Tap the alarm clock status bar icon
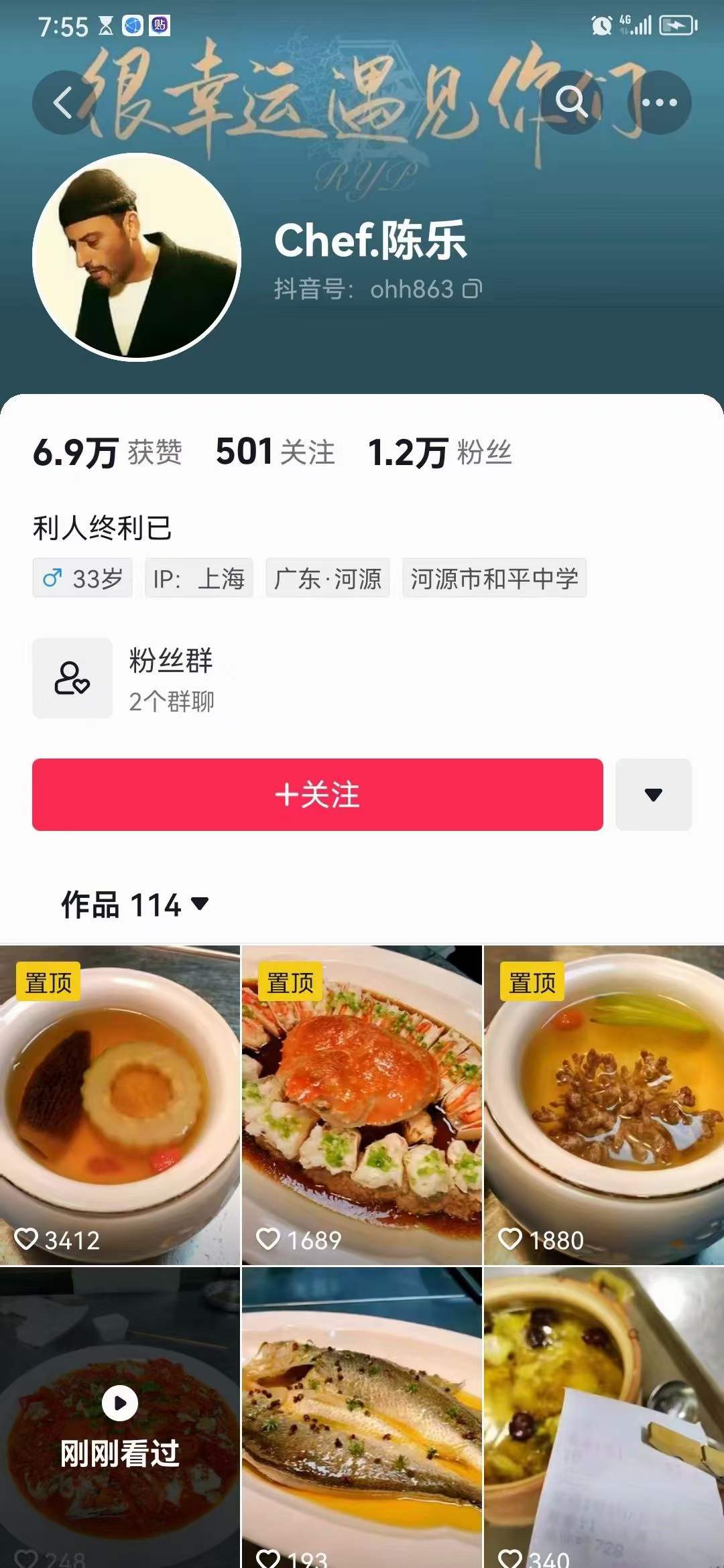Image resolution: width=724 pixels, height=1568 pixels. (x=603, y=24)
